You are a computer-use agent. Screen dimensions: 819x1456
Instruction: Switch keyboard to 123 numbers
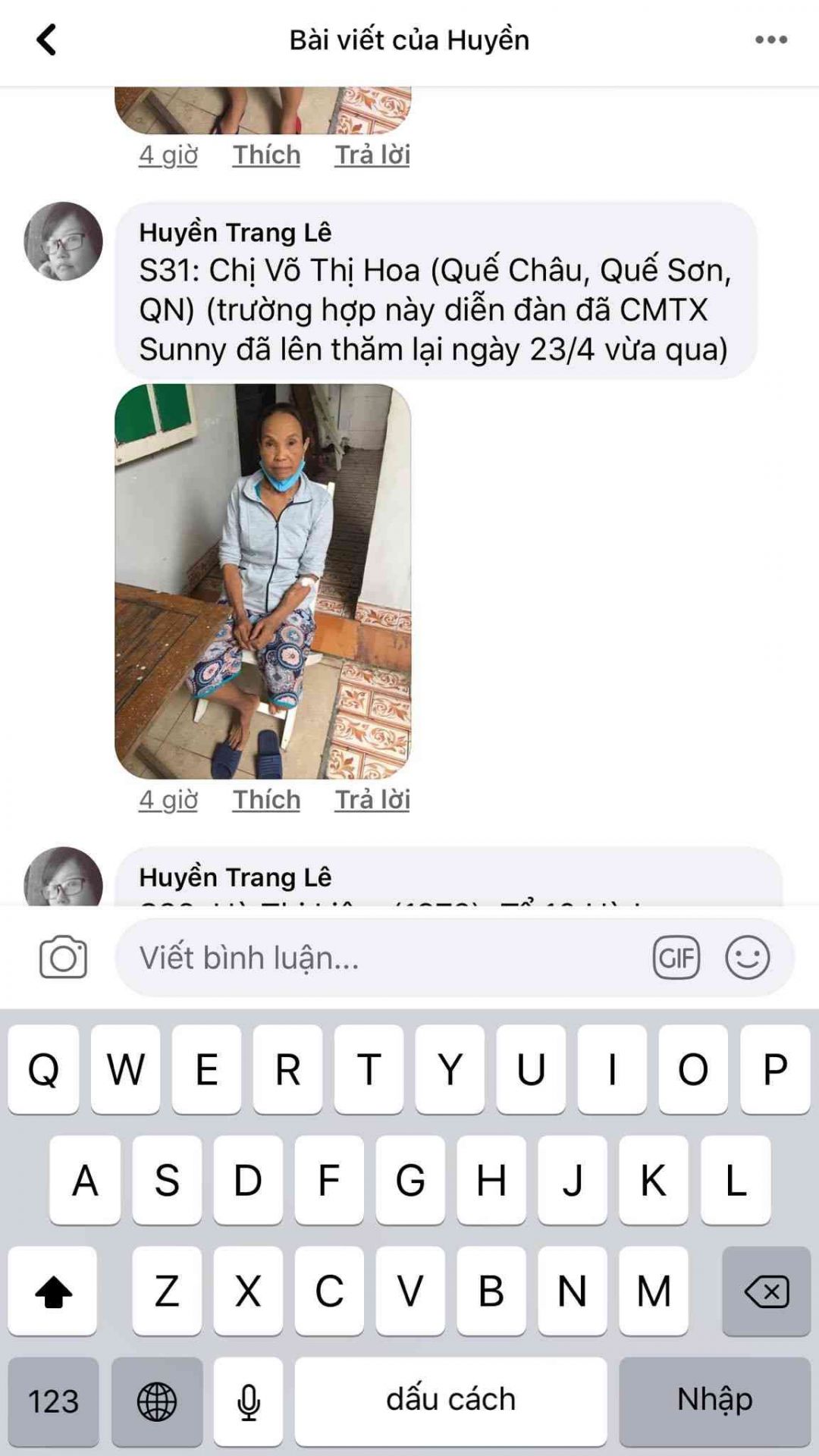(x=53, y=1401)
